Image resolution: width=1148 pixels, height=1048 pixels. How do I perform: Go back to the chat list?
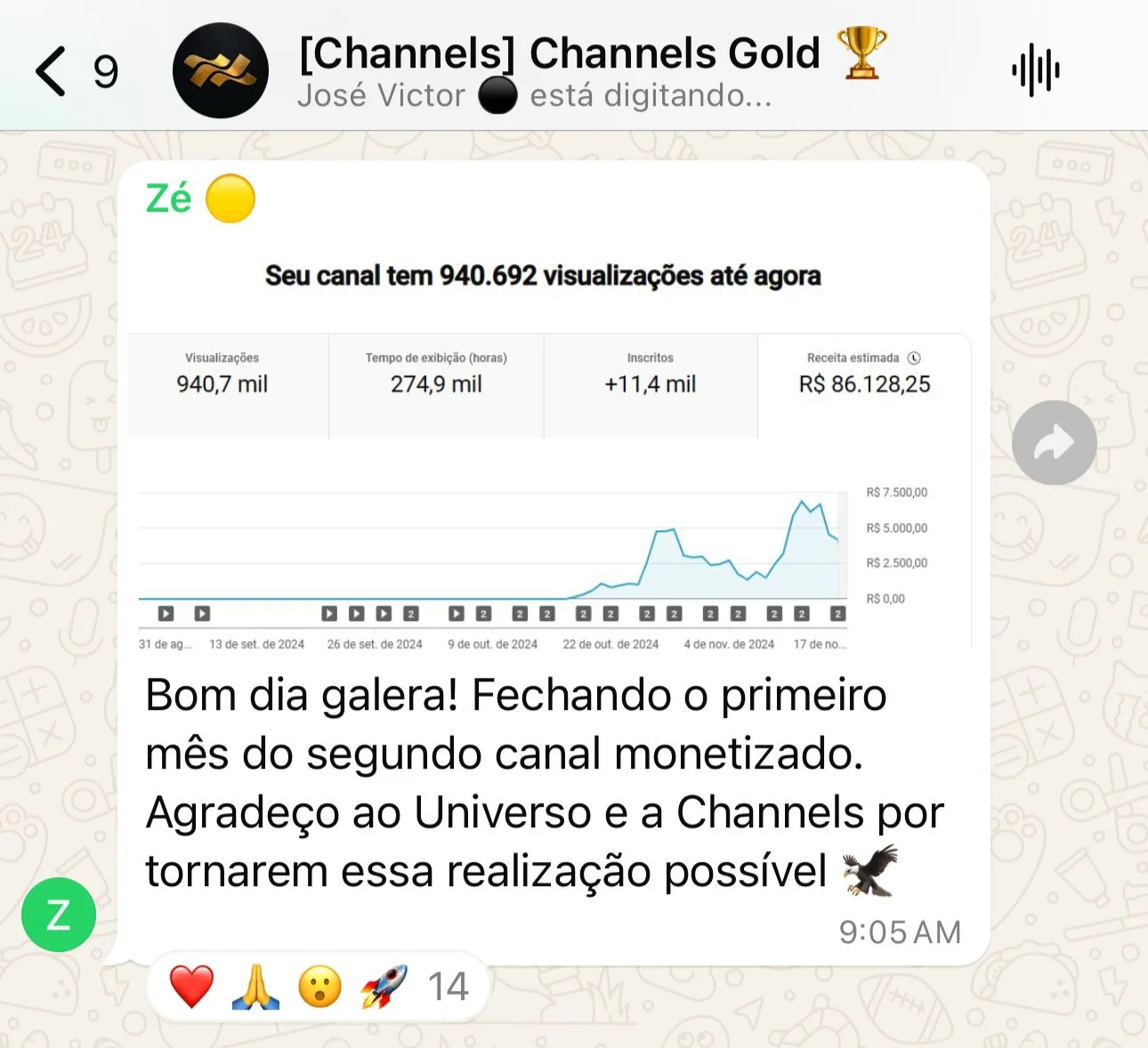pyautogui.click(x=52, y=71)
